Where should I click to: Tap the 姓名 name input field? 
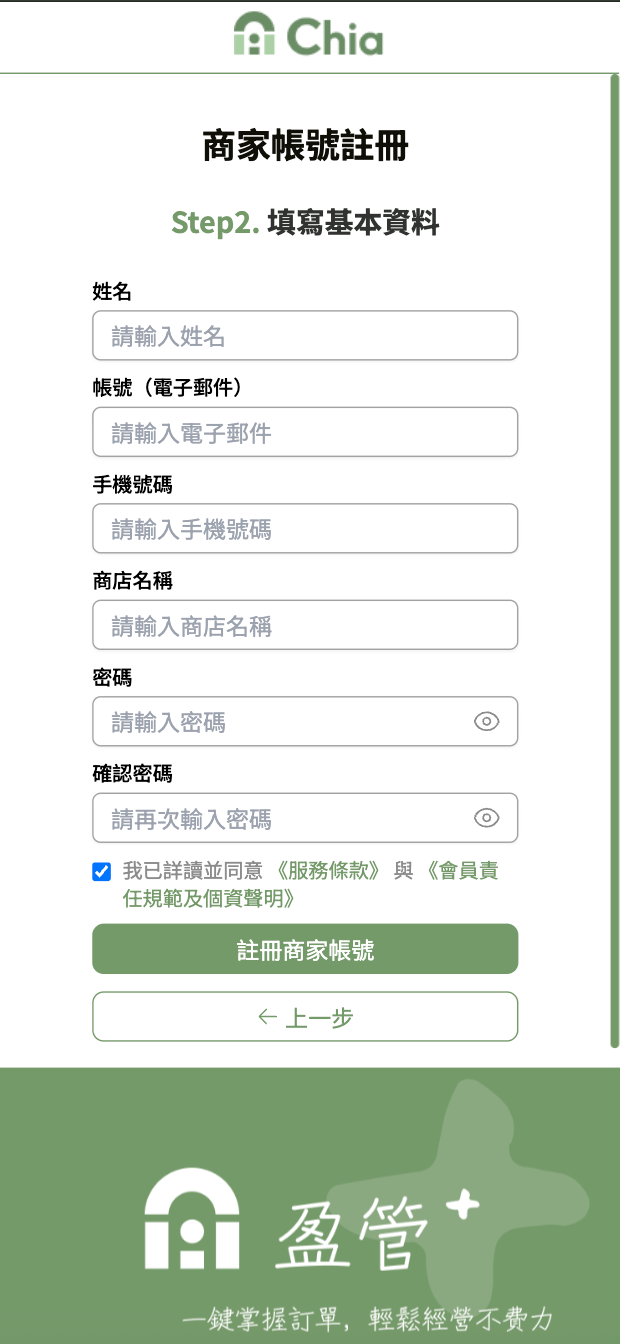pos(305,336)
